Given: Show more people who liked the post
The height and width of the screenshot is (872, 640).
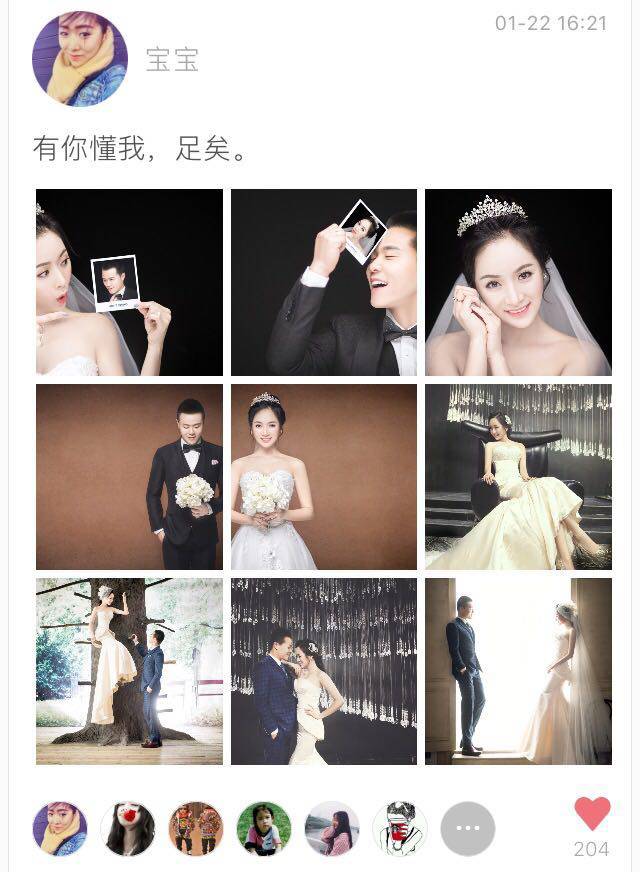Looking at the screenshot, I should tap(467, 829).
